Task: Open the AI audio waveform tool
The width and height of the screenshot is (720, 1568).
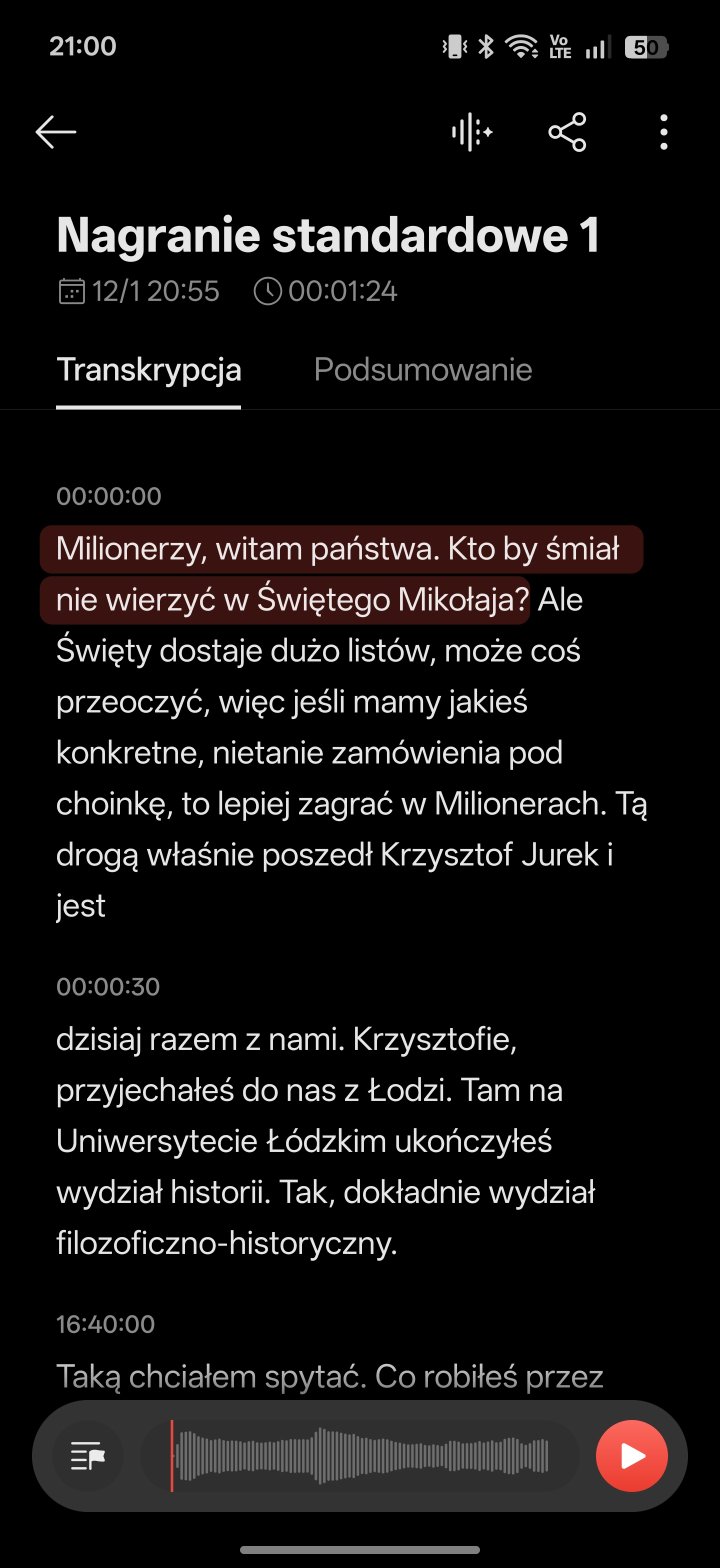Action: point(471,131)
